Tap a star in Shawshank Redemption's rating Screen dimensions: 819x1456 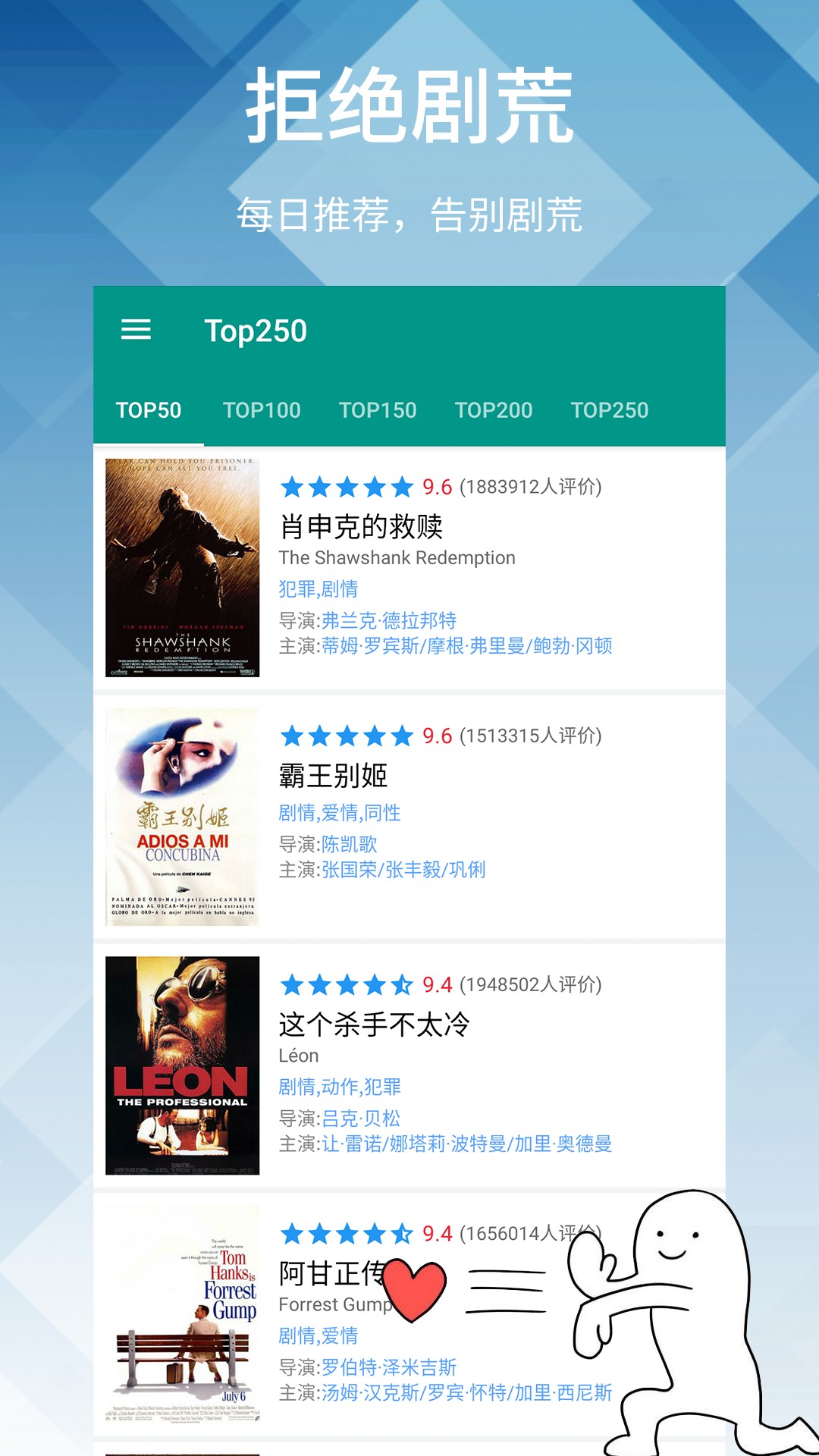tap(345, 486)
